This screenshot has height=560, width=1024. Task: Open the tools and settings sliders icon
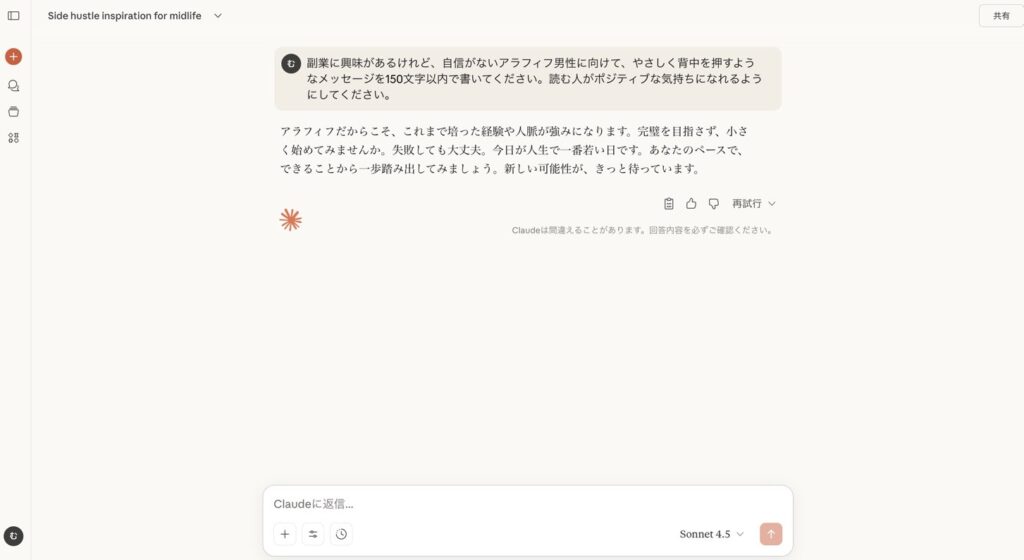point(313,534)
